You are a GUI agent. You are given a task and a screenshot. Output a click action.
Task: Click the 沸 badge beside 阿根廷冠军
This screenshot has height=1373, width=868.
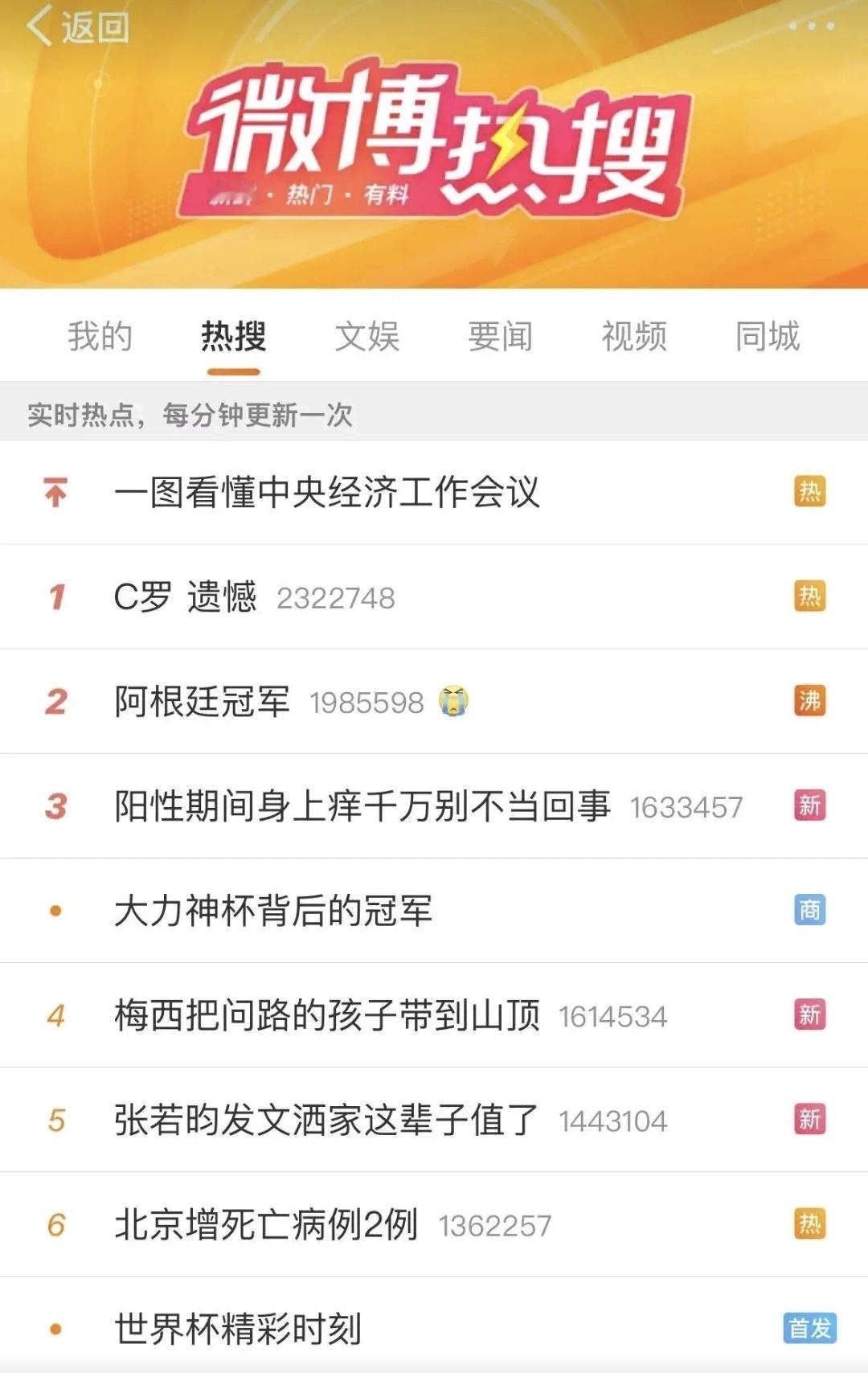[811, 701]
